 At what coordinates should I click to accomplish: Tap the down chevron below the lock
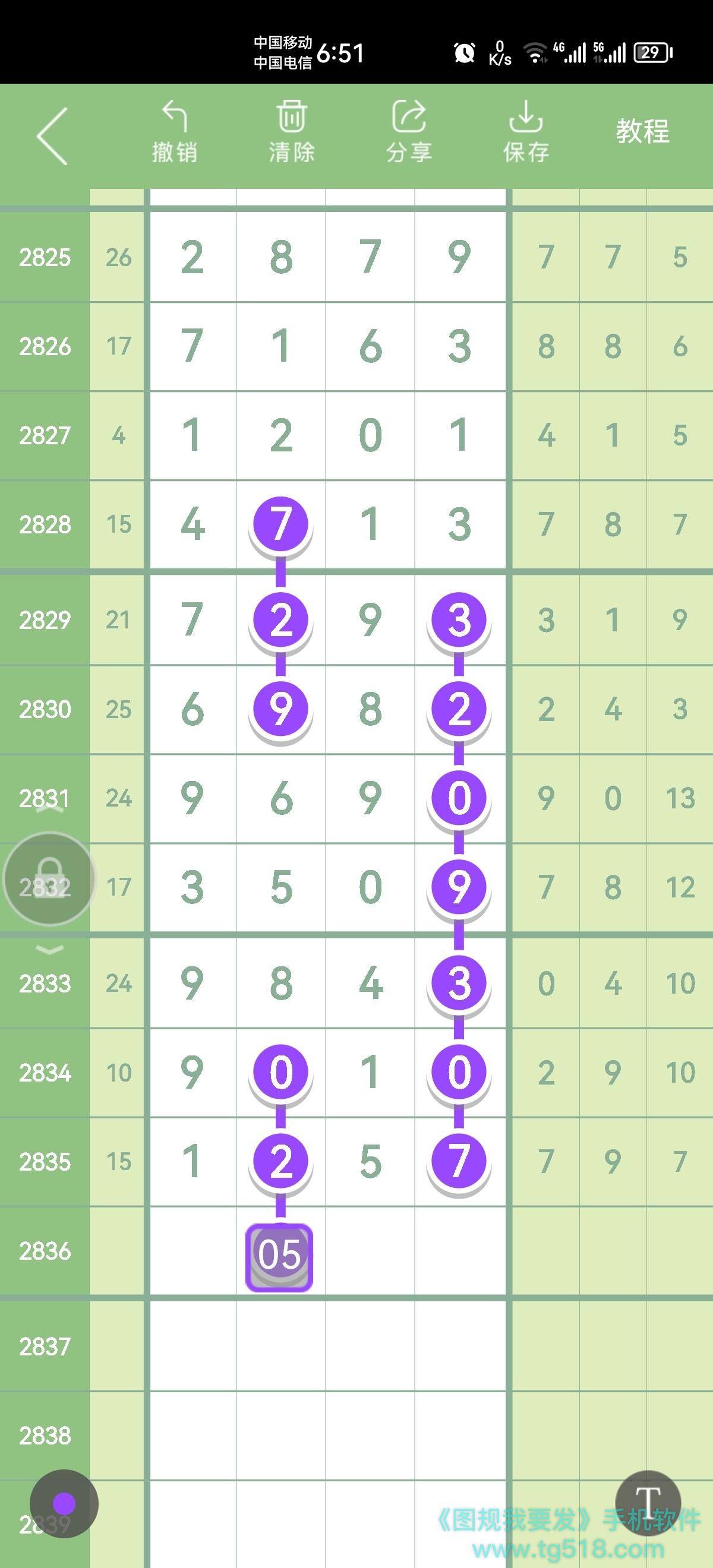coord(50,950)
